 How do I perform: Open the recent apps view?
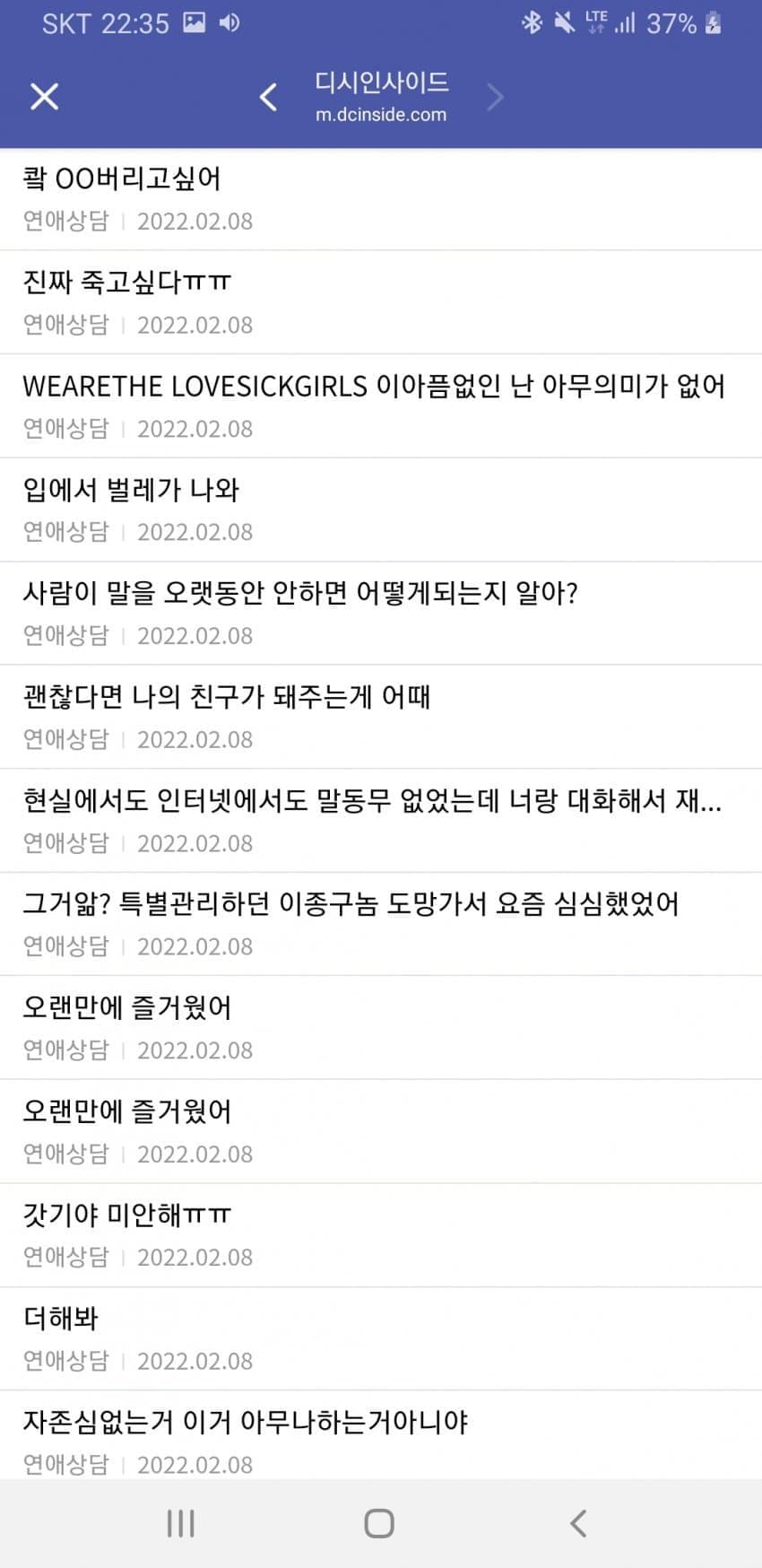180,1523
